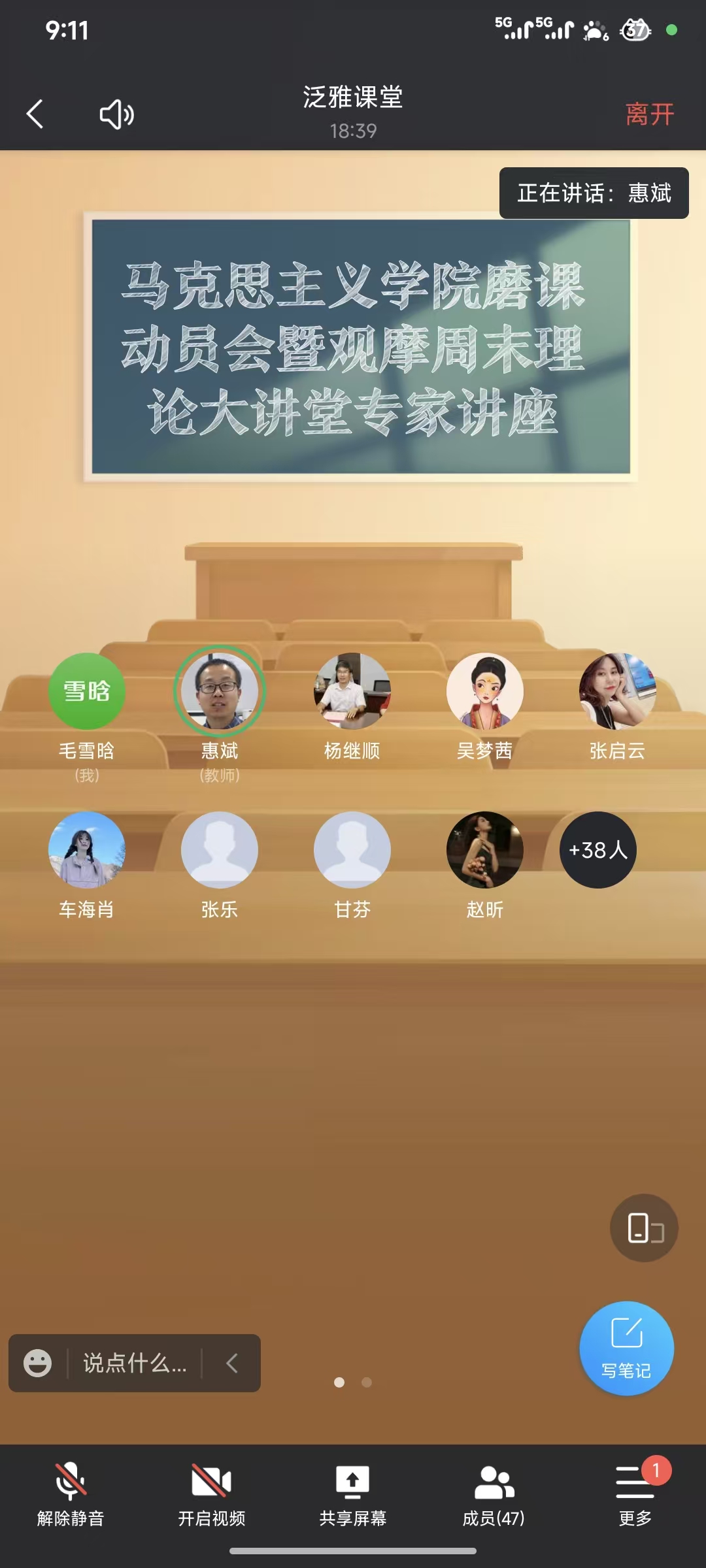Open the emoji smiley picker
Image resolution: width=706 pixels, height=1568 pixels.
point(38,1364)
